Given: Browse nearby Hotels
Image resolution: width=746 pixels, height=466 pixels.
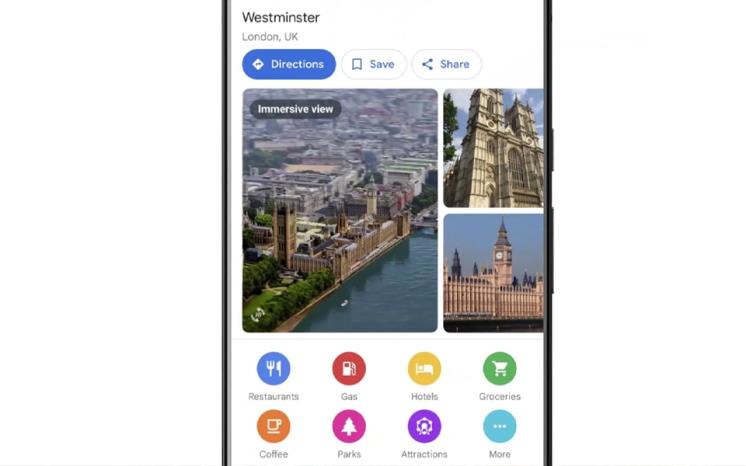Looking at the screenshot, I should point(424,369).
